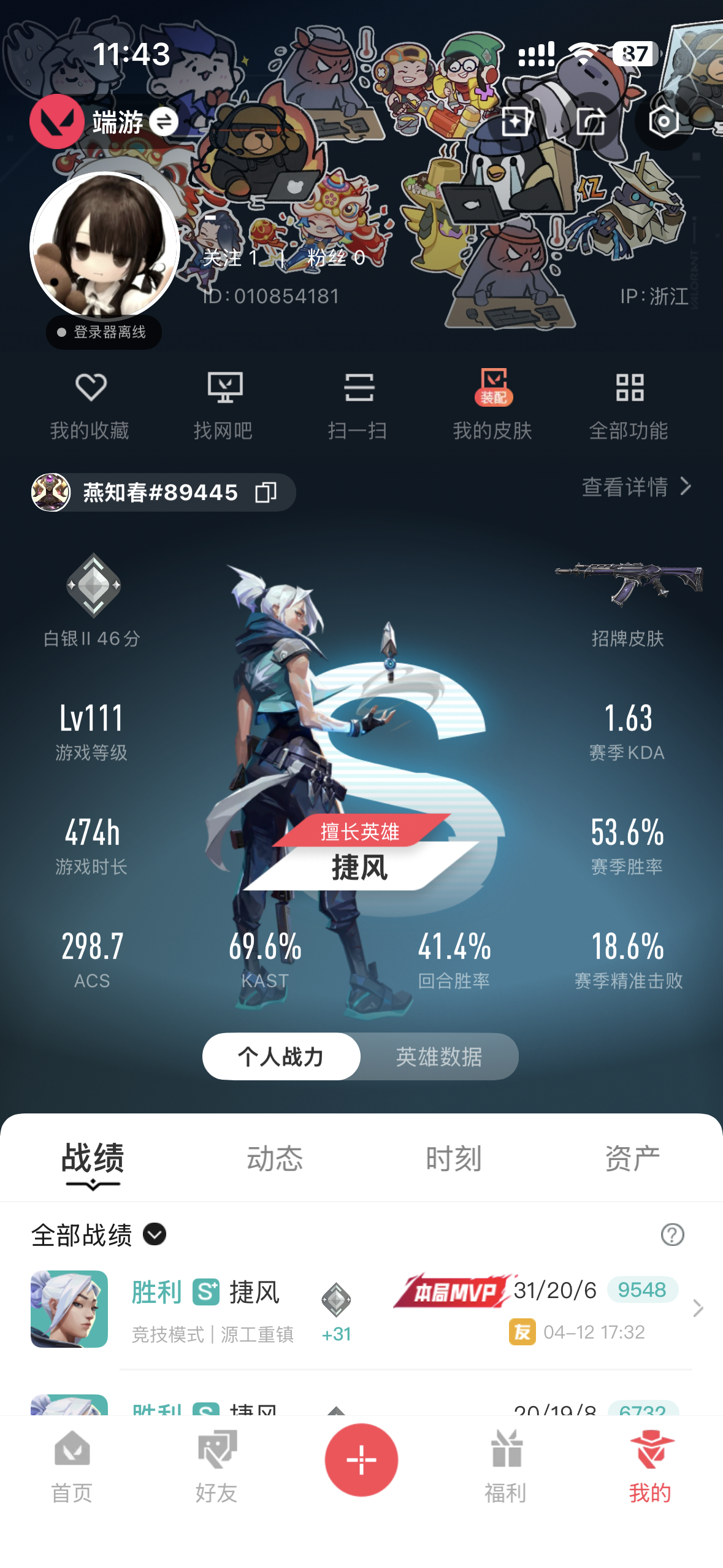Switch to 动态 tab
723x1568 pixels.
275,1158
